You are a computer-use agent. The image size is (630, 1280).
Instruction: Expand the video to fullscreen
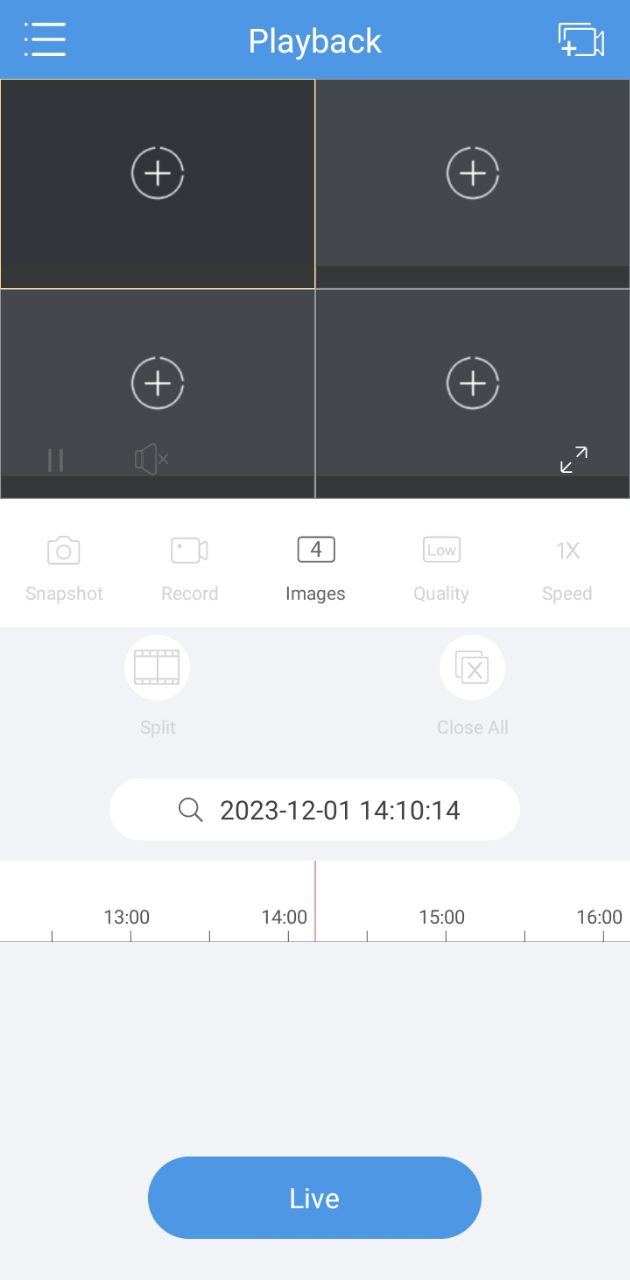point(574,460)
